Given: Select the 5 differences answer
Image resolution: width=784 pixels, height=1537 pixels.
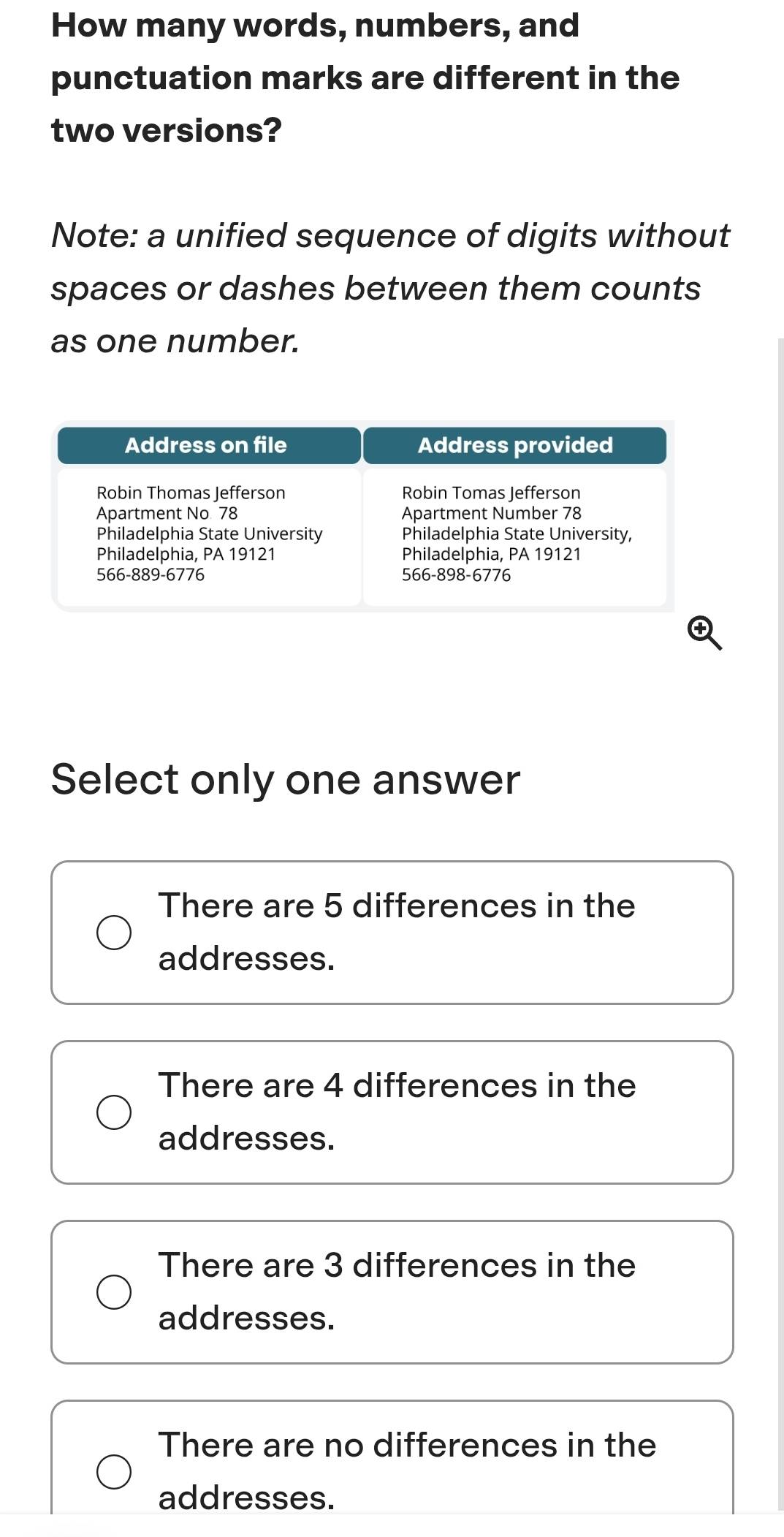Looking at the screenshot, I should [392, 933].
